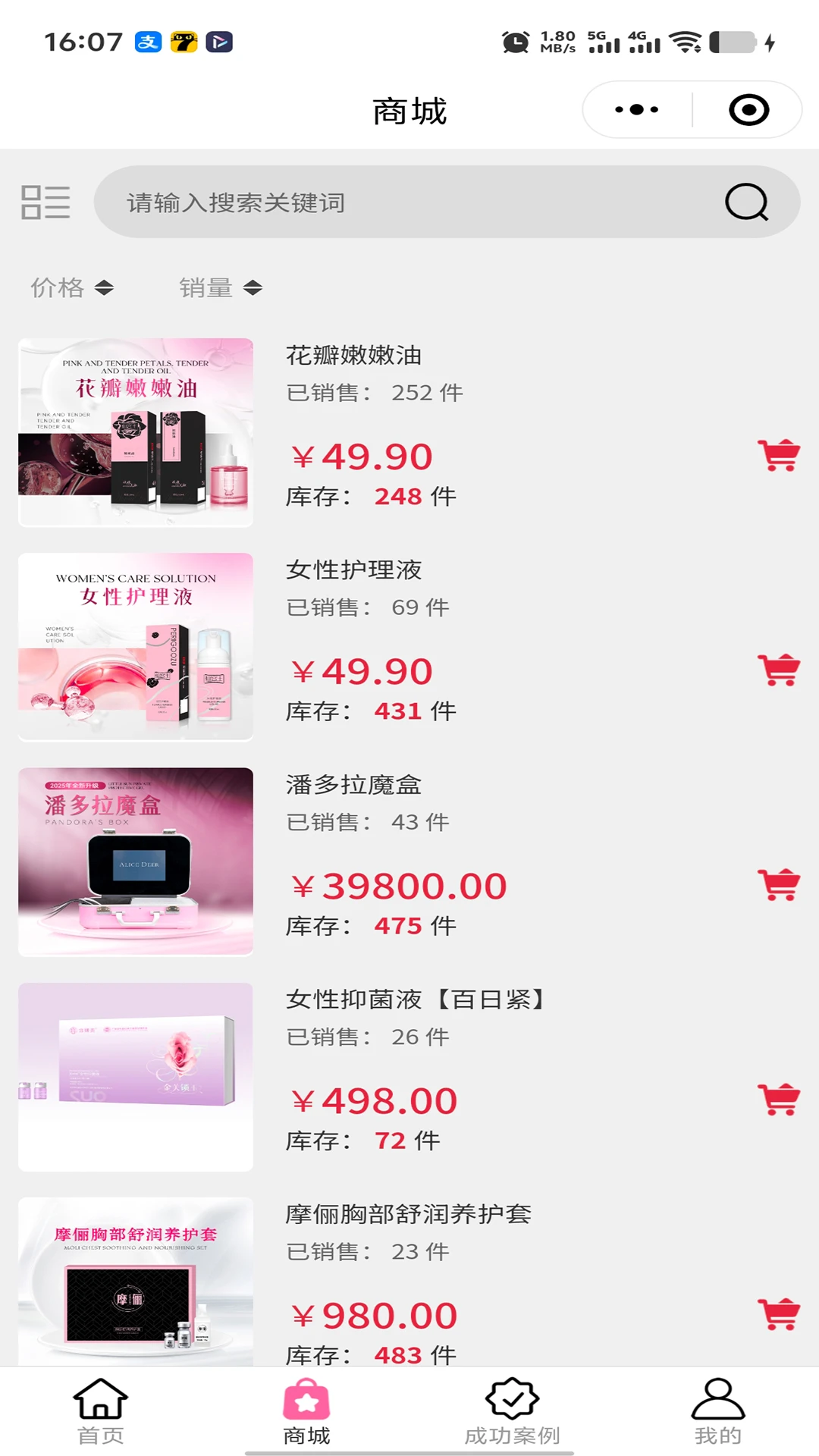Add 摩俪胸部舒润养护套 to cart

click(x=779, y=1313)
